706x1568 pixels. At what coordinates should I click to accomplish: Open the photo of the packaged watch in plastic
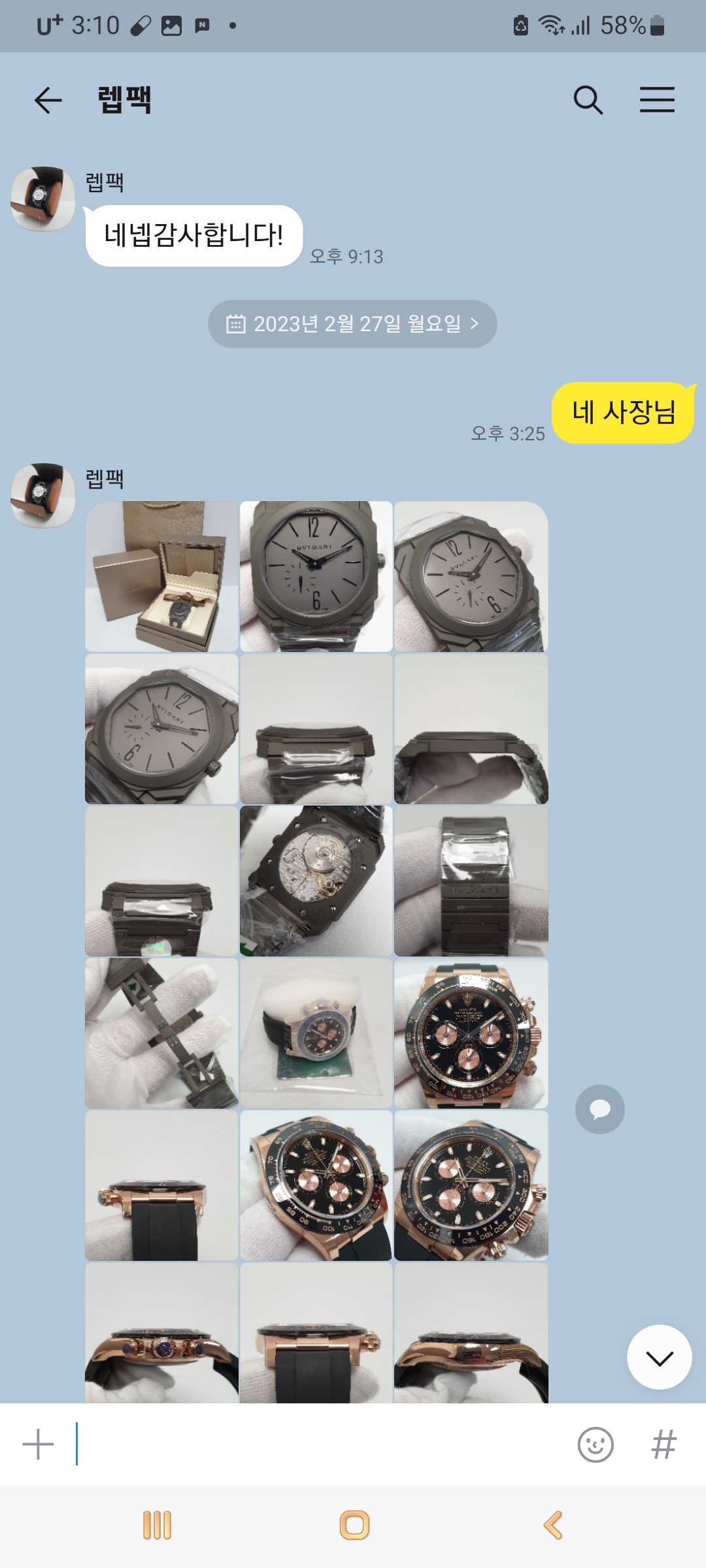[x=316, y=1033]
